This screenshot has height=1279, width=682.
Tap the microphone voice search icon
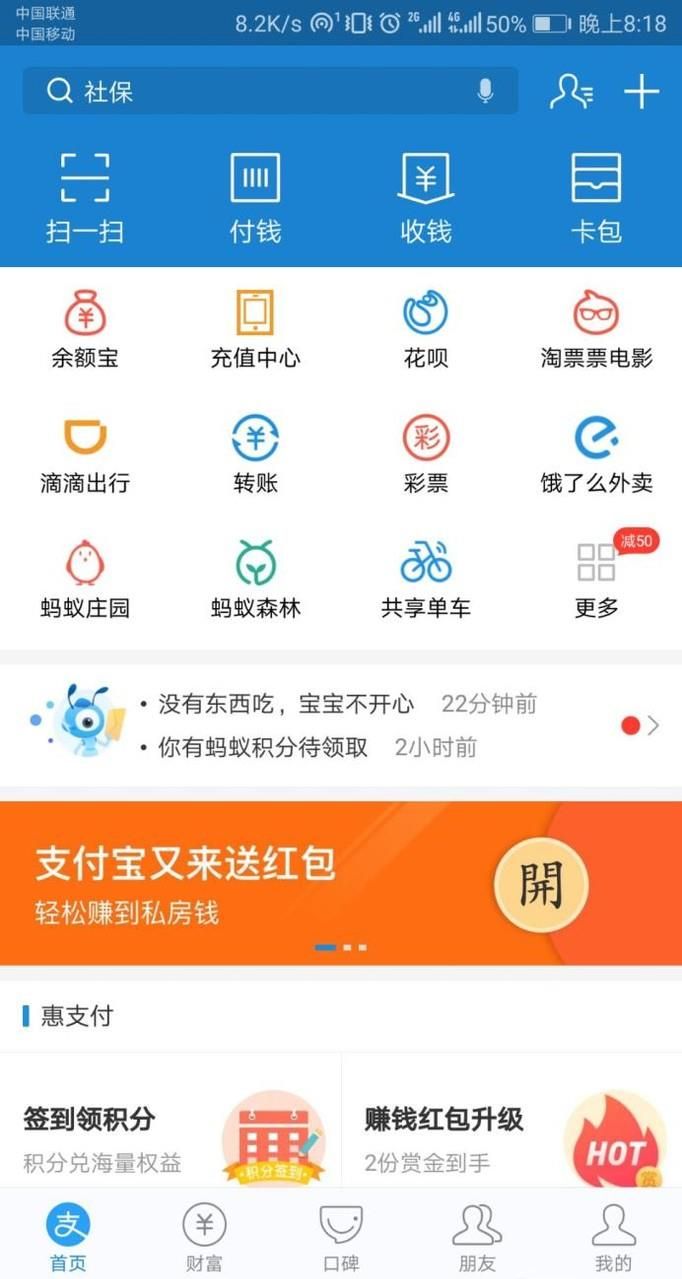pos(485,92)
